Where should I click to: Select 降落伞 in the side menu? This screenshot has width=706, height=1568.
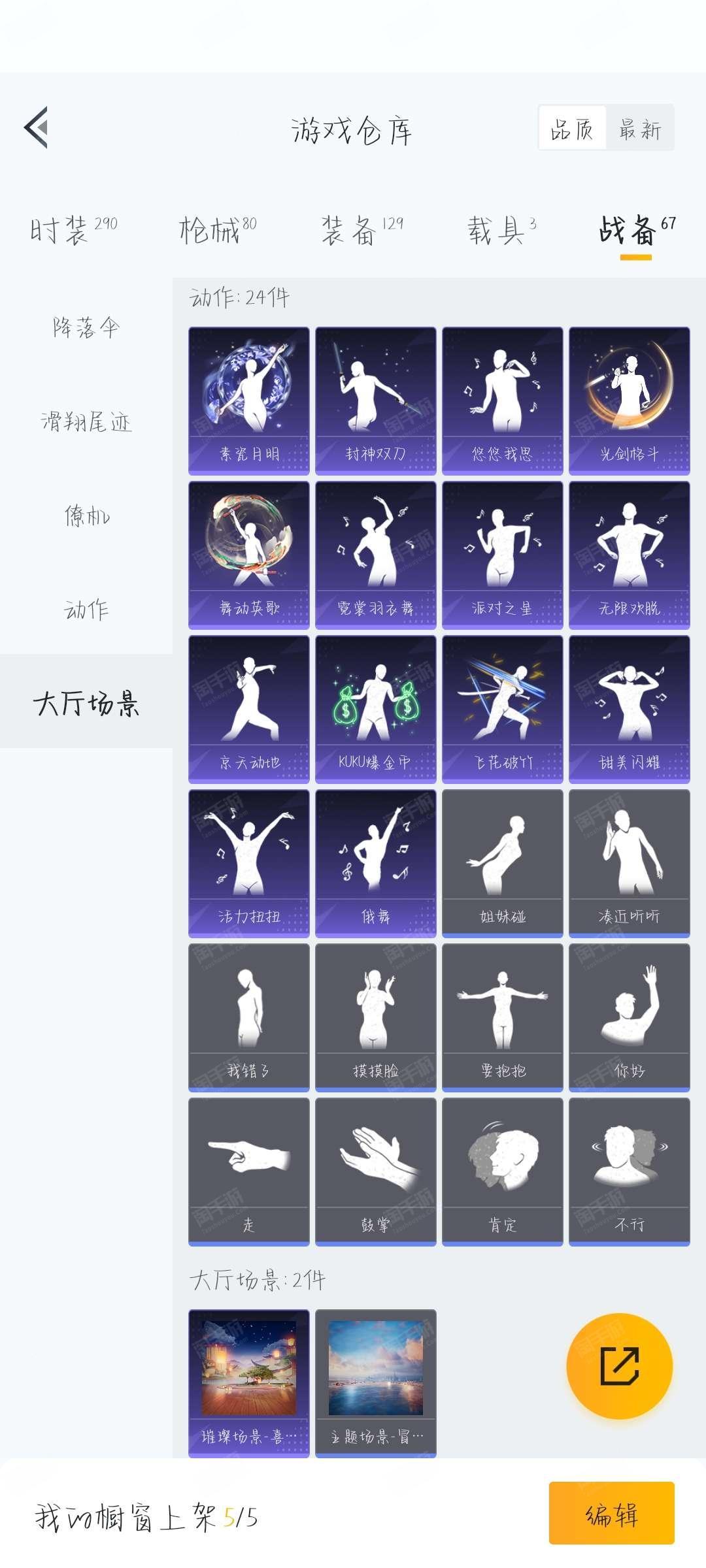coord(86,327)
